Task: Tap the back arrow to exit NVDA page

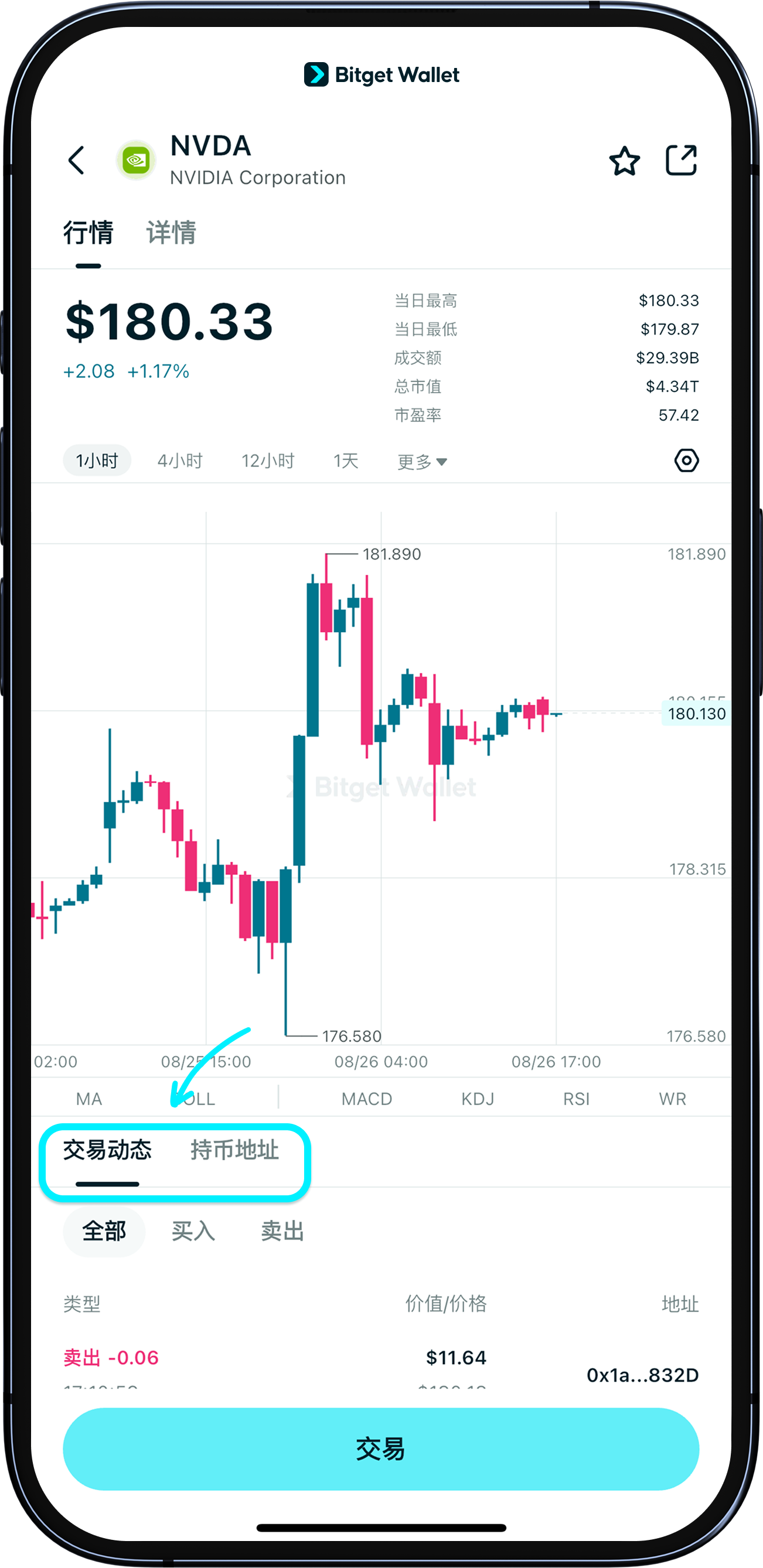Action: [76, 160]
